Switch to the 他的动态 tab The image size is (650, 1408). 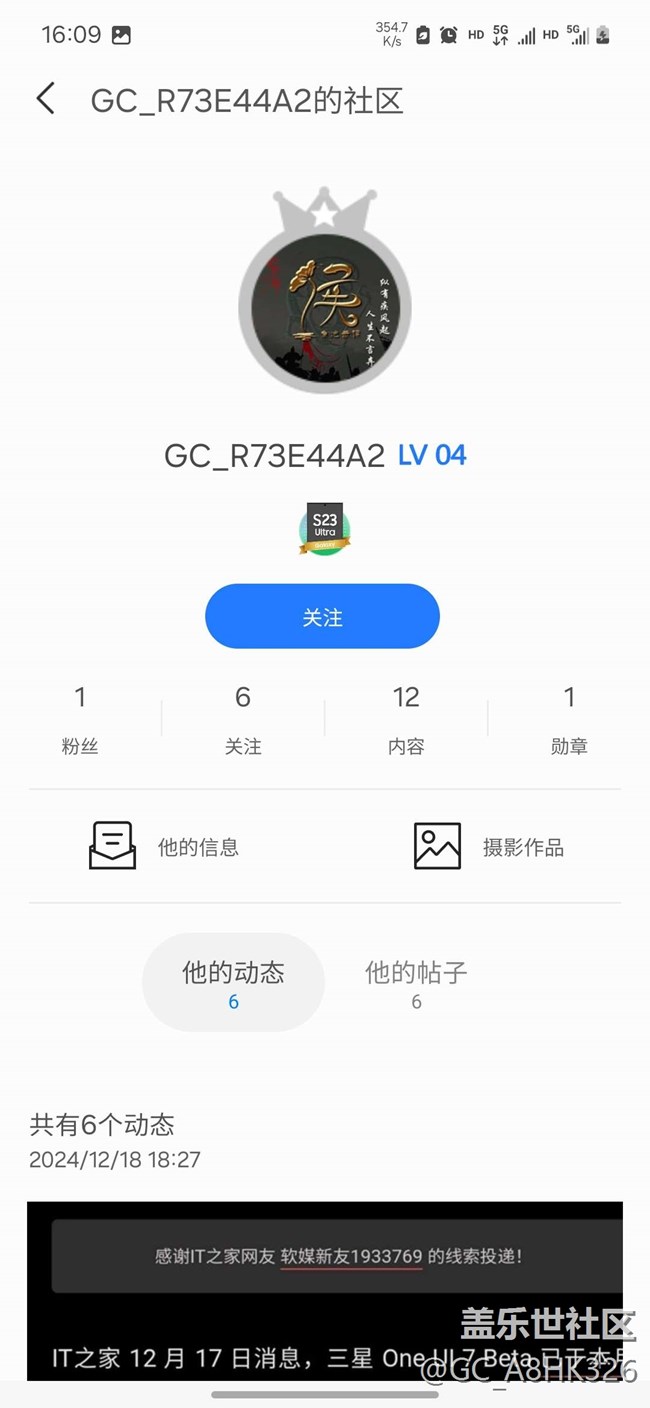coord(233,982)
